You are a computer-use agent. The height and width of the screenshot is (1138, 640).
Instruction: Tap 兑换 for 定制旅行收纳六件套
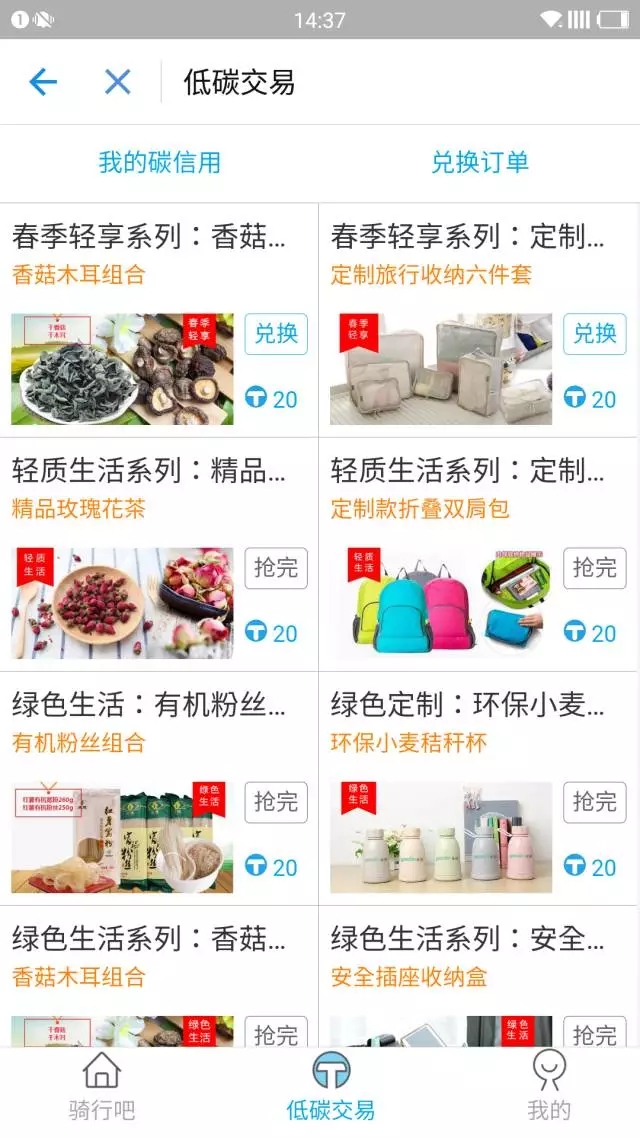[x=594, y=334]
